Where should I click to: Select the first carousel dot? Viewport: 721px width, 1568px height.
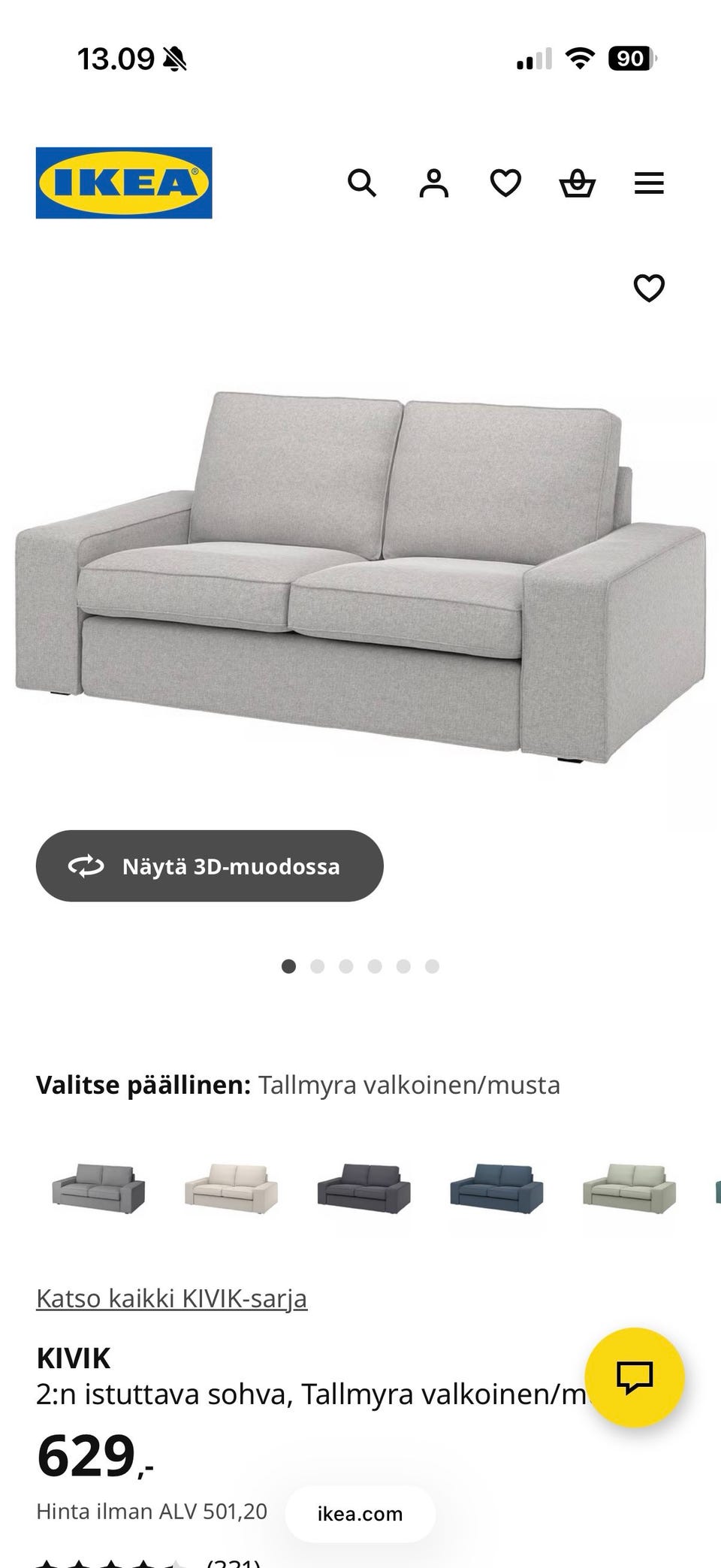pyautogui.click(x=289, y=965)
